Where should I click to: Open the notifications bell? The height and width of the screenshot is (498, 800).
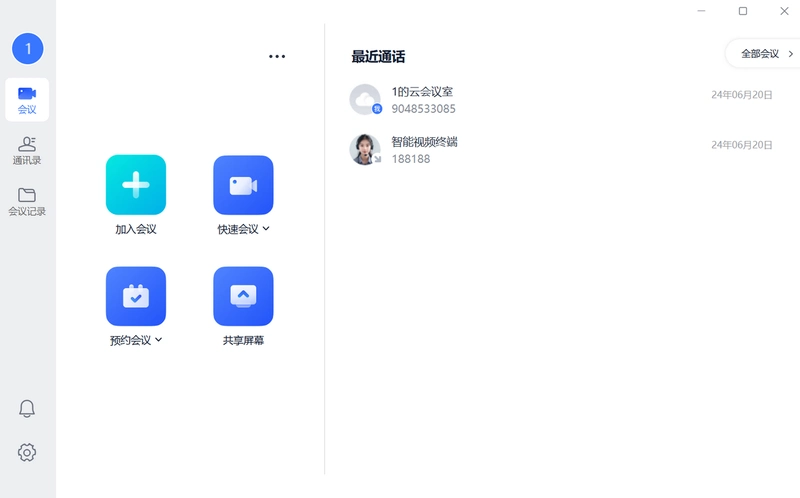click(27, 409)
